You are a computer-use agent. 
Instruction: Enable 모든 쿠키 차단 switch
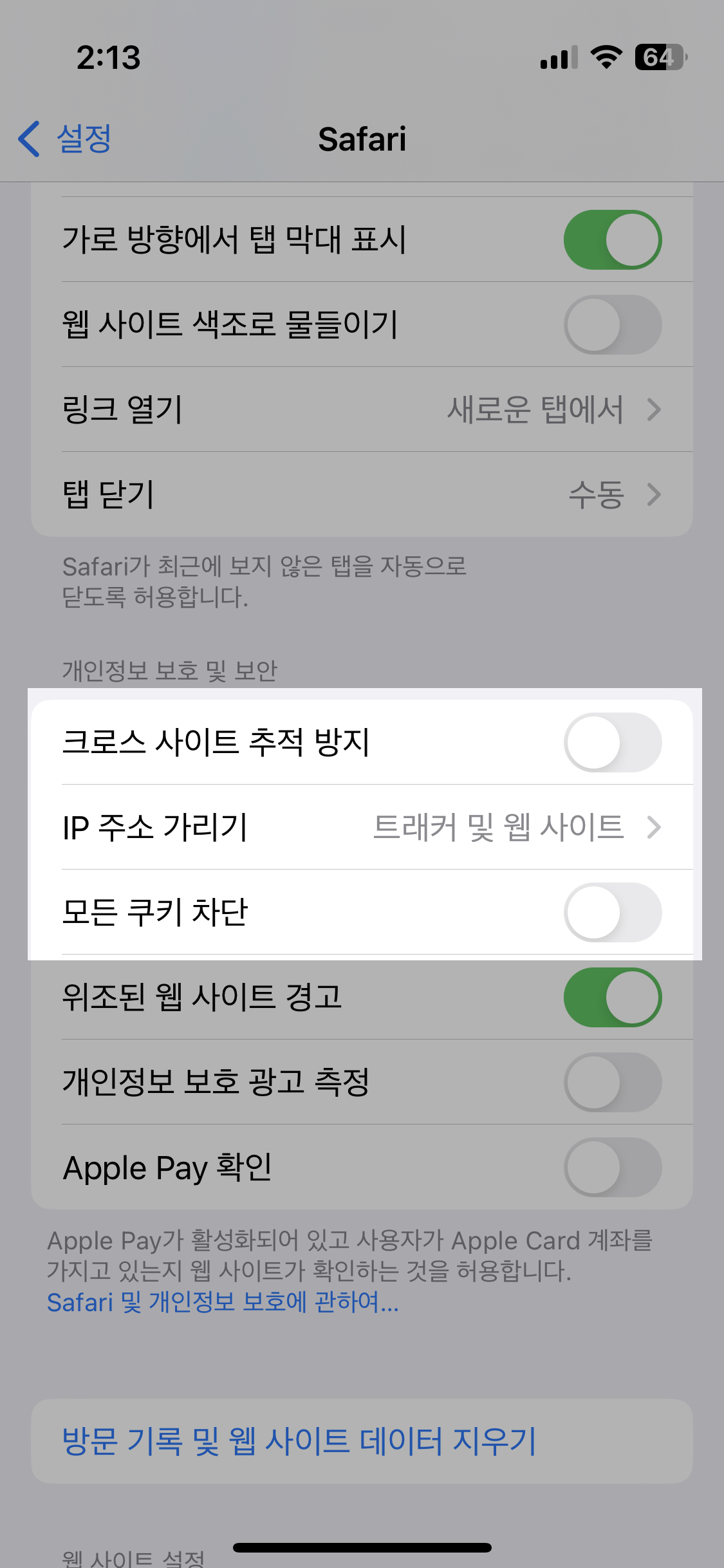click(612, 912)
